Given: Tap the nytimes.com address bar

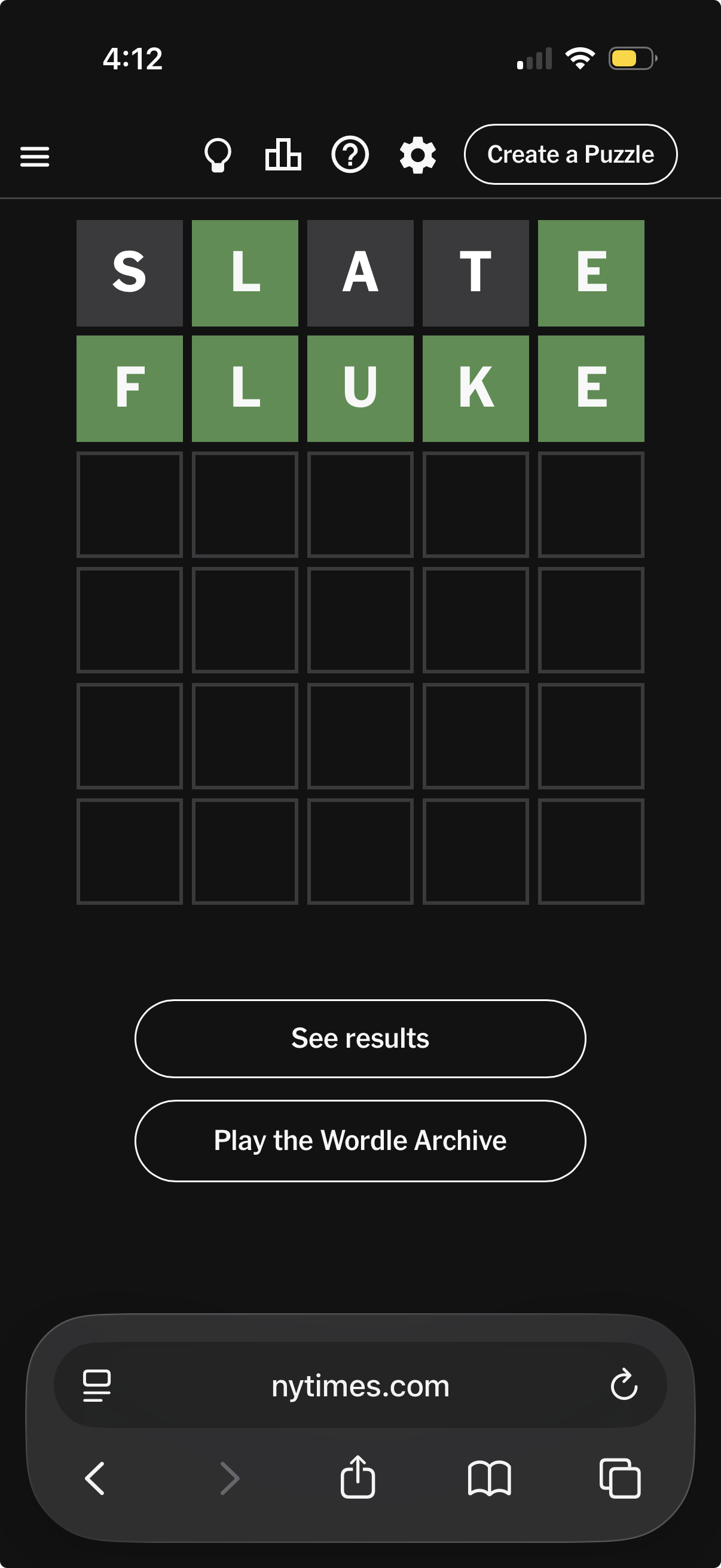Looking at the screenshot, I should pos(360,1386).
